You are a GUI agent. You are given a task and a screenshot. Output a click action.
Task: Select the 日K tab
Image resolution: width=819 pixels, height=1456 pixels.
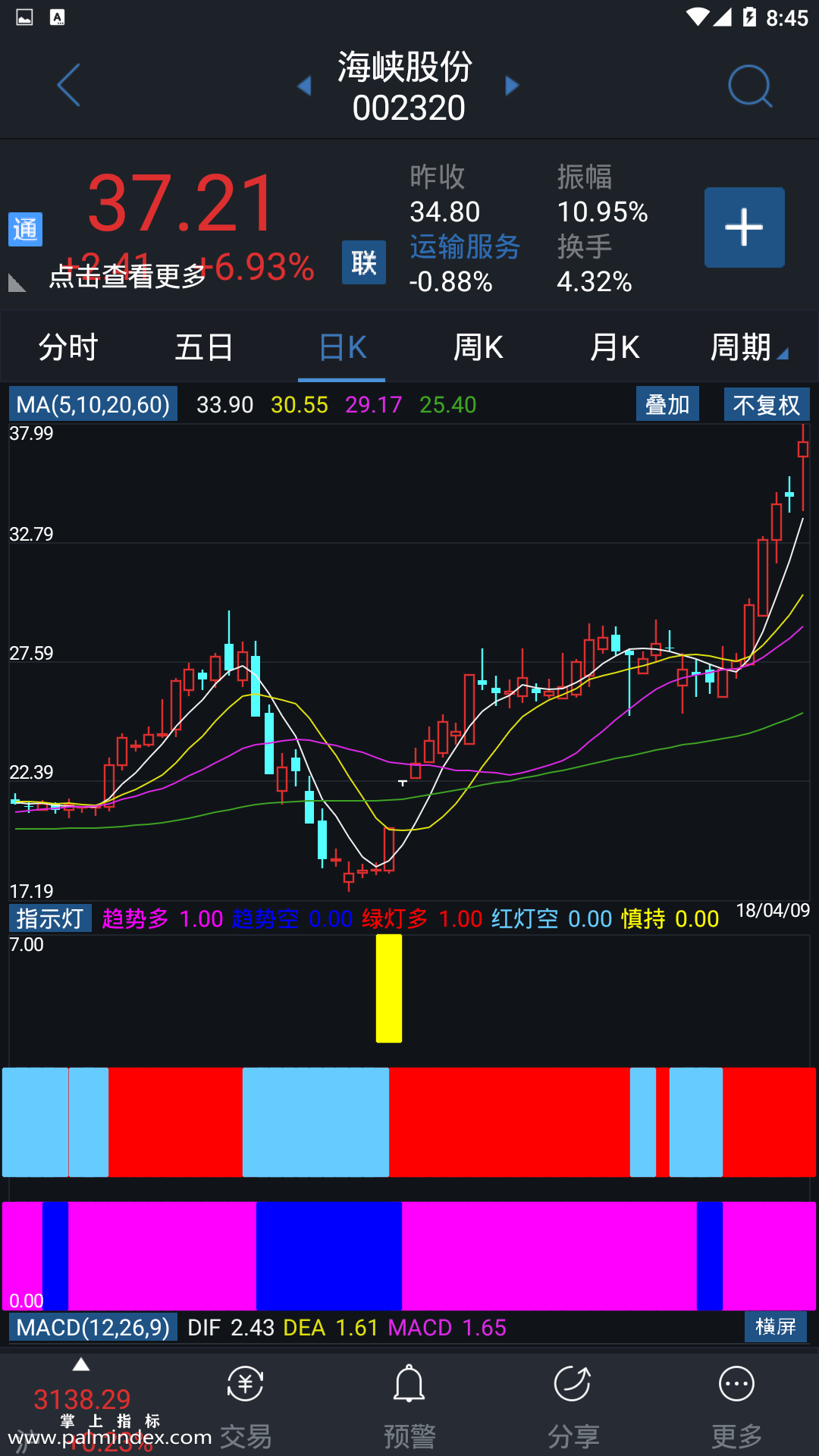pos(342,348)
